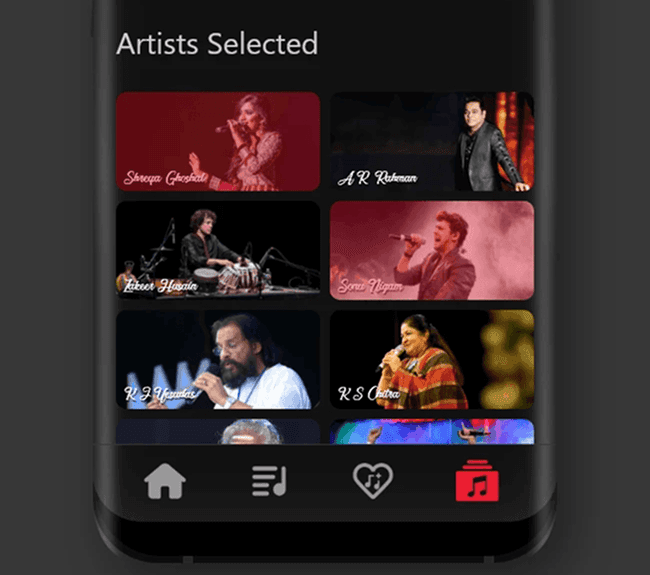Tap the red music library tab
Viewport: 650px width, 575px height.
point(477,483)
